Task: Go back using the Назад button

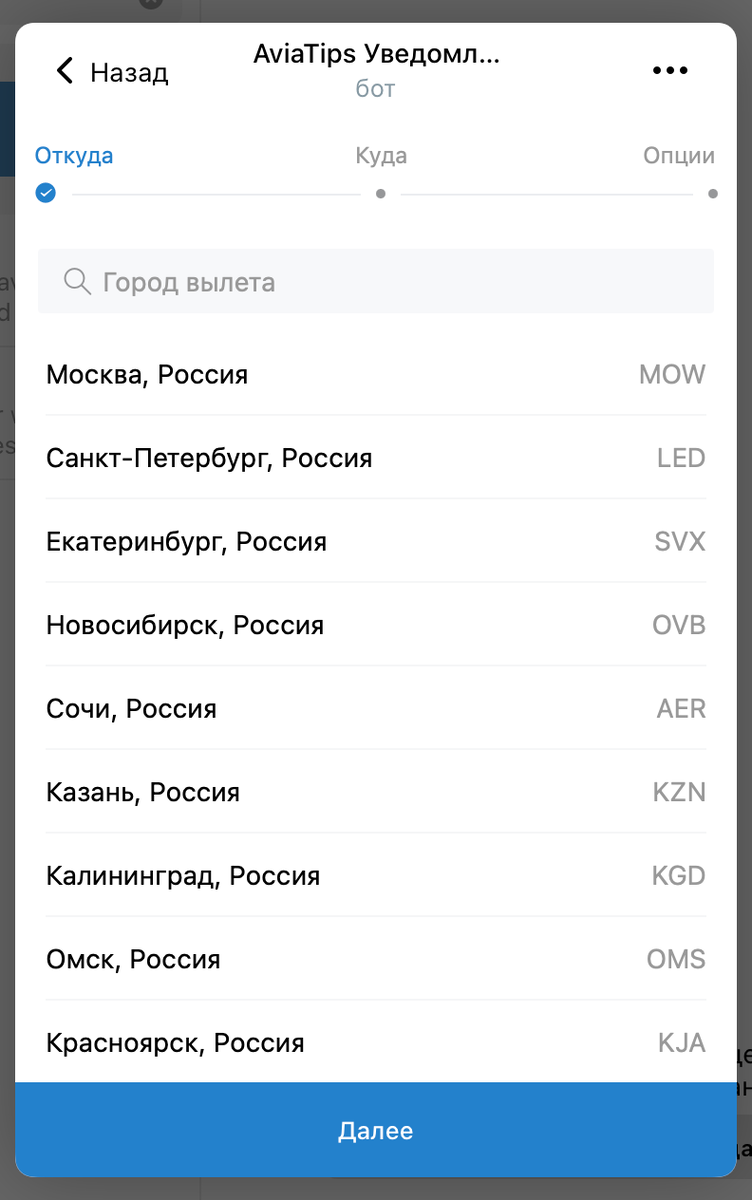Action: click(110, 72)
